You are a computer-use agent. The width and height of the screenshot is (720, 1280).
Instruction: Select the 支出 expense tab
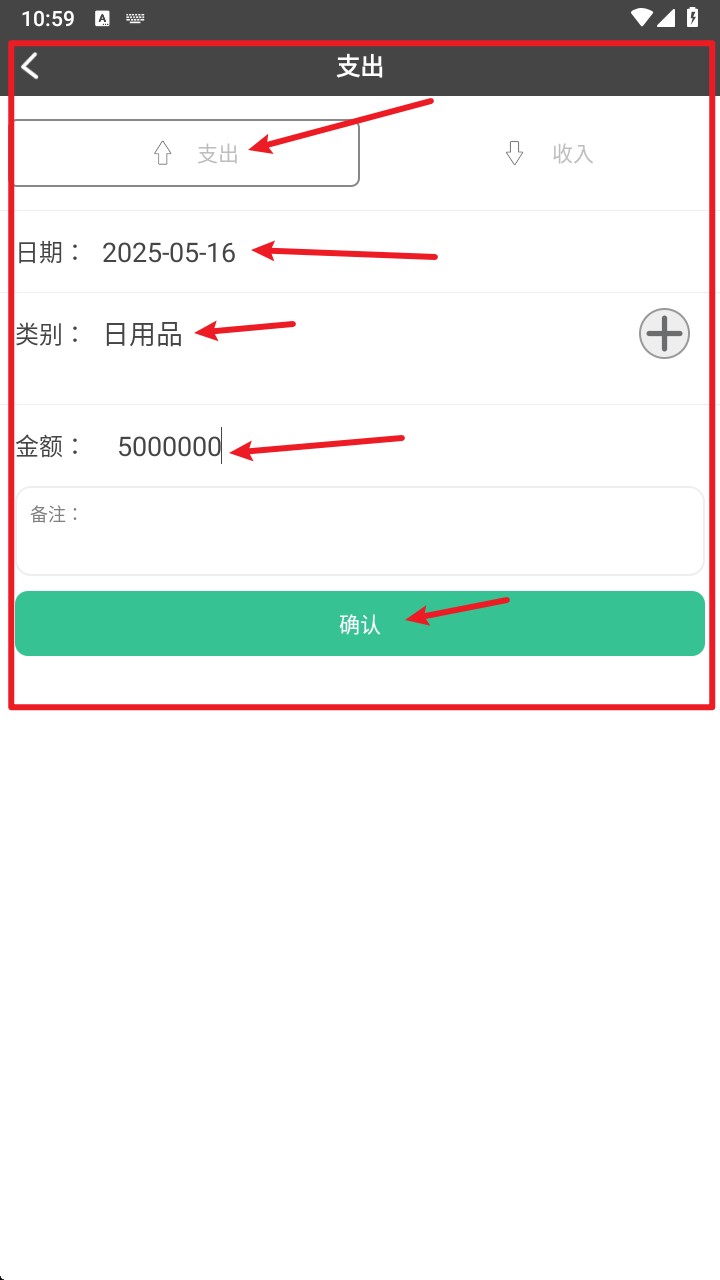tap(185, 153)
